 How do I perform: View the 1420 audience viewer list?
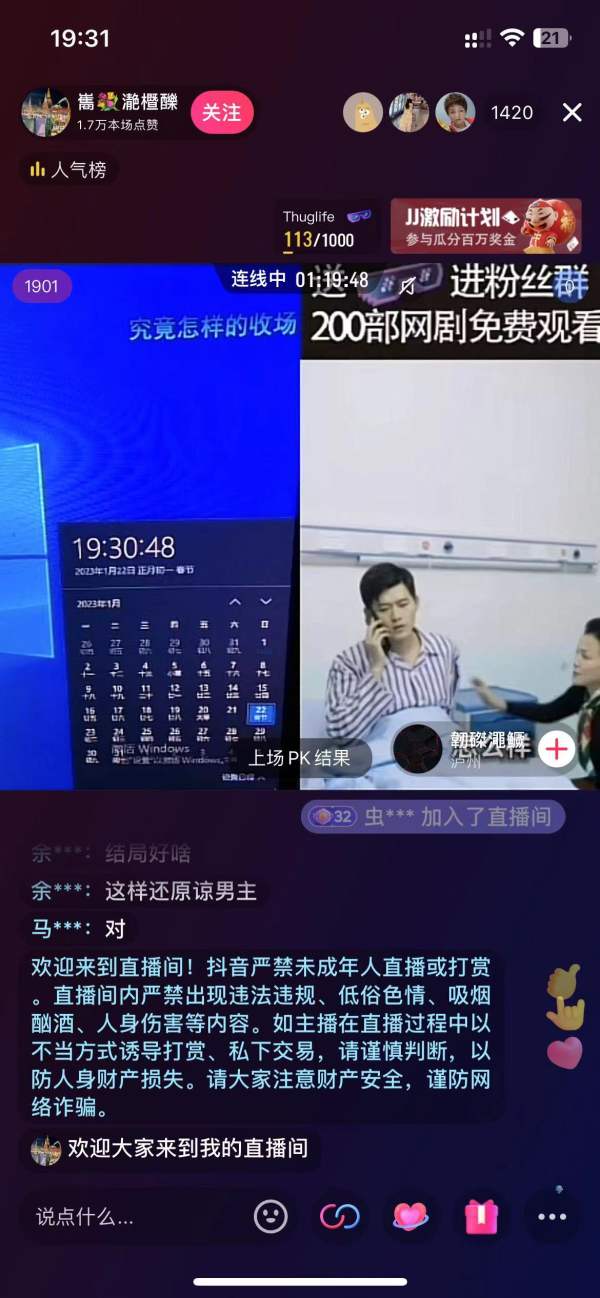[511, 113]
